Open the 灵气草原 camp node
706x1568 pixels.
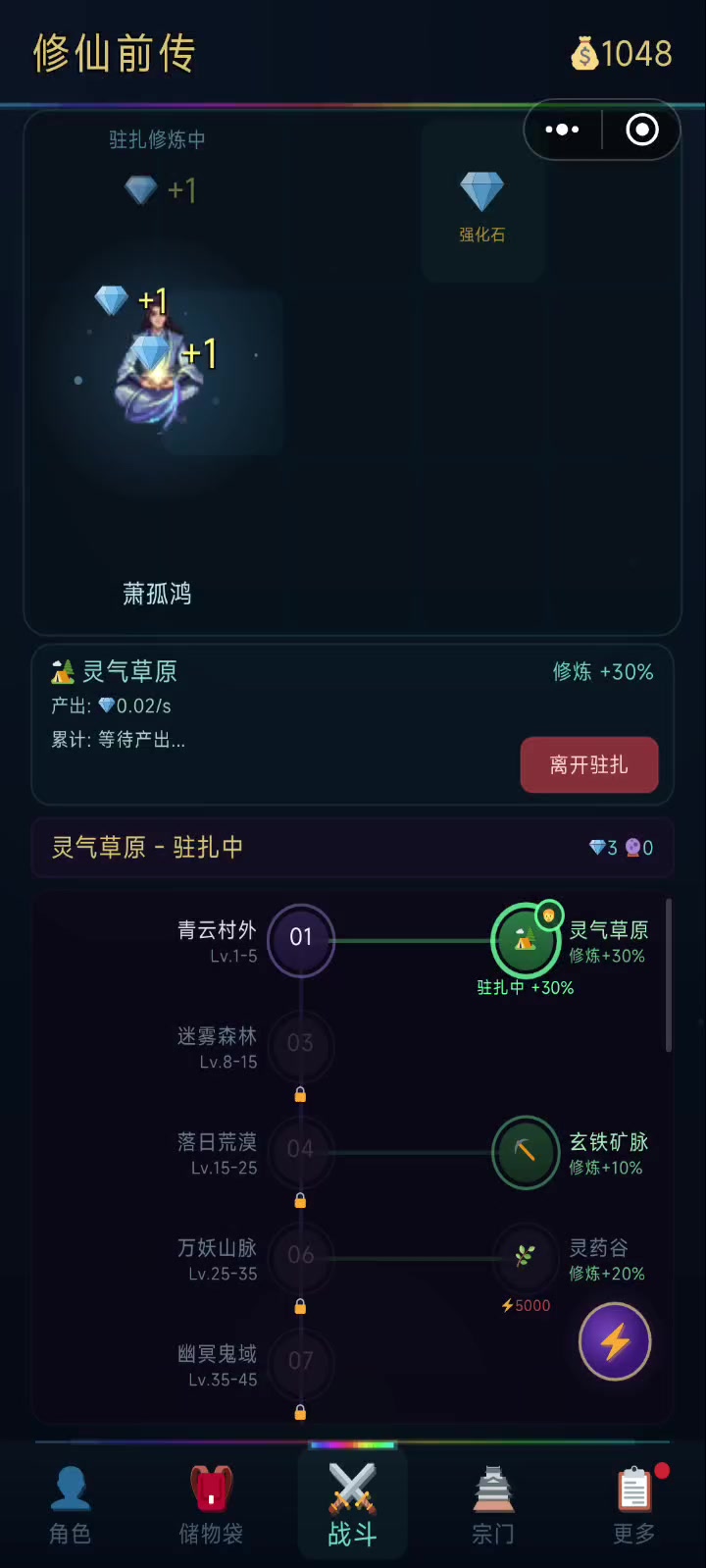point(525,939)
